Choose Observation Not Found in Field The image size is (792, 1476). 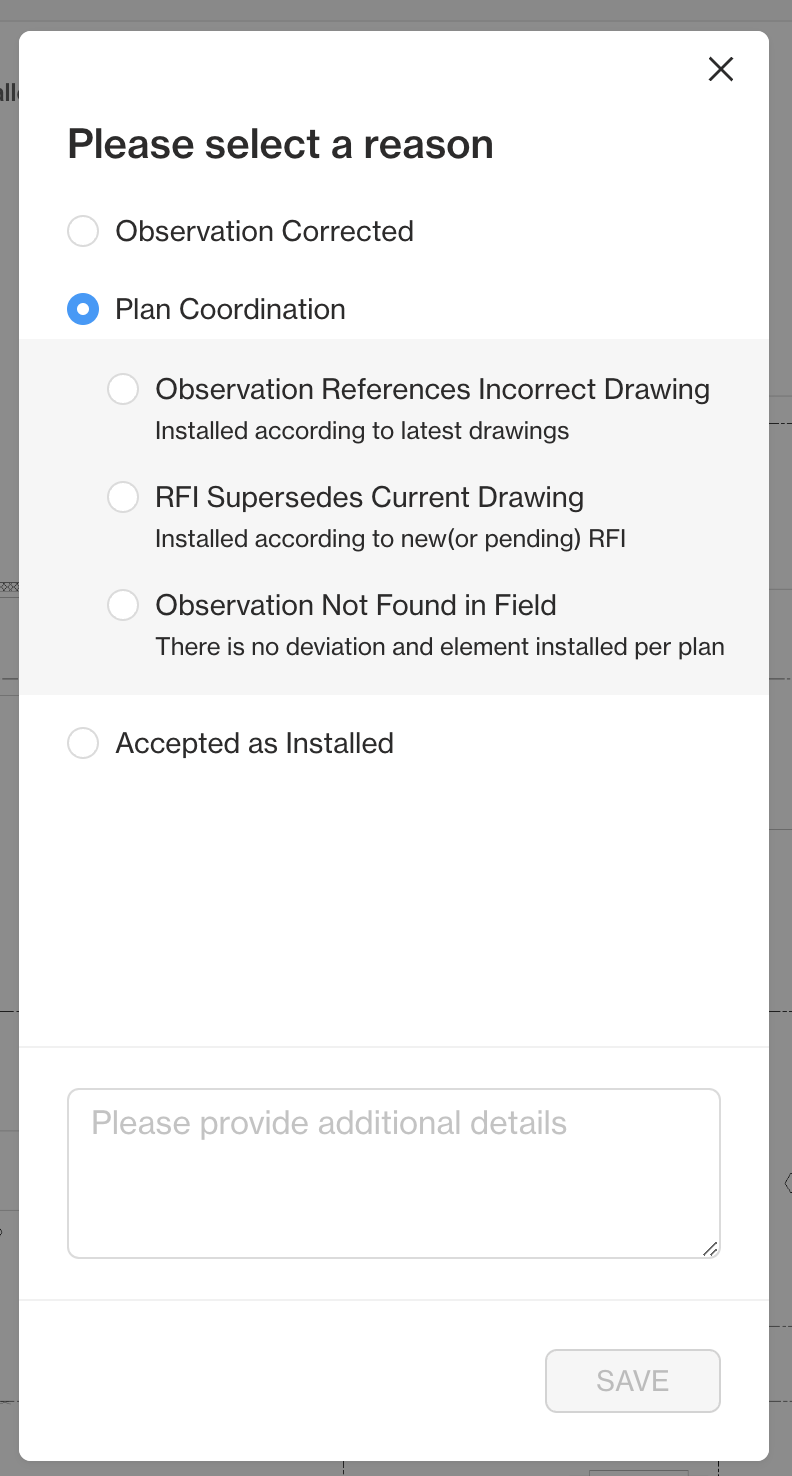(123, 605)
